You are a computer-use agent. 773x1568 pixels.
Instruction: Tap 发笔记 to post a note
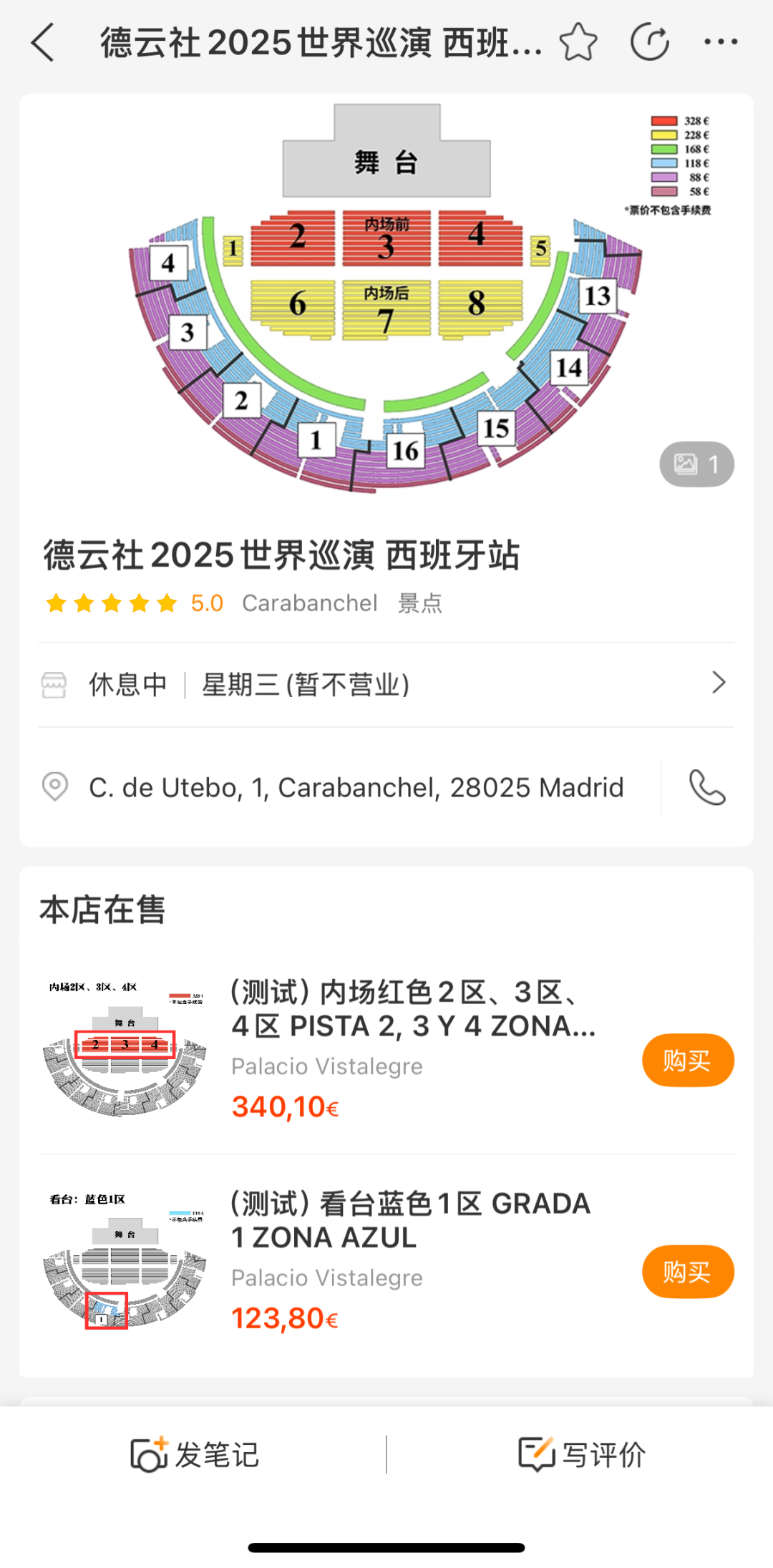[x=195, y=1454]
